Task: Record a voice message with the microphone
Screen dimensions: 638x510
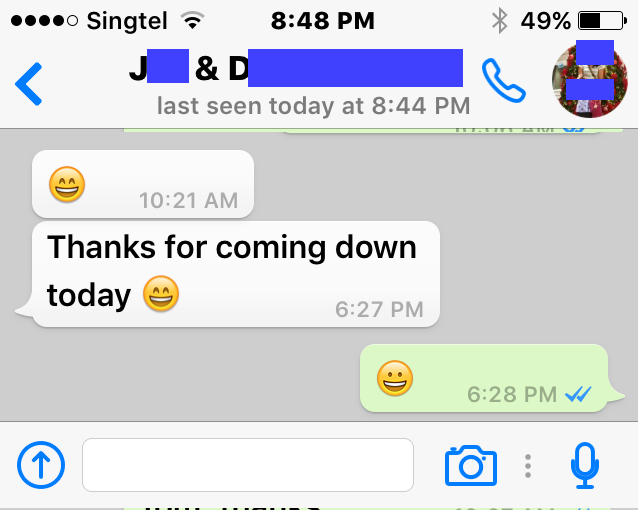Action: click(585, 465)
